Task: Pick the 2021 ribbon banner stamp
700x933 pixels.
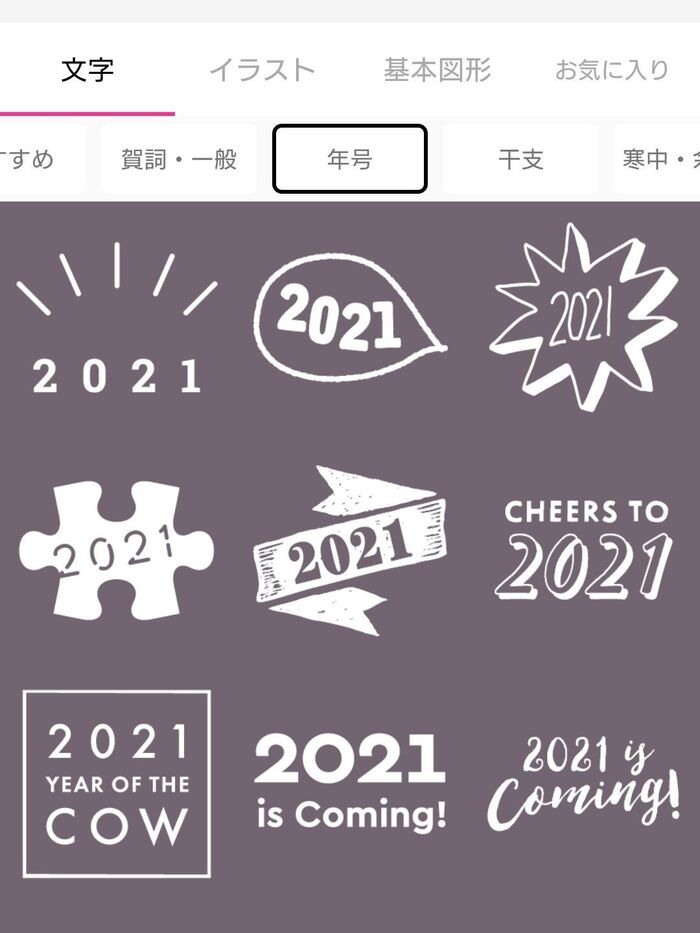Action: [x=348, y=549]
